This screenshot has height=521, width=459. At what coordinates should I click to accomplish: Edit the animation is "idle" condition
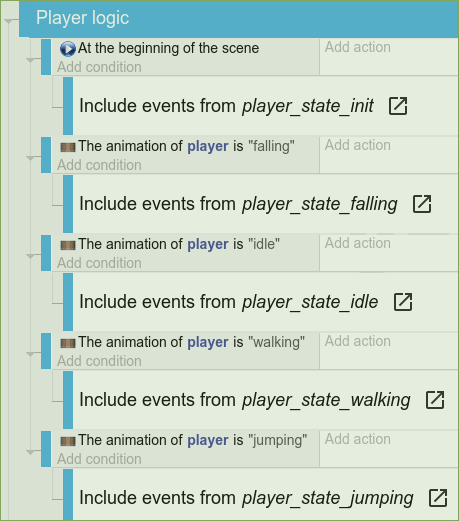(170, 244)
